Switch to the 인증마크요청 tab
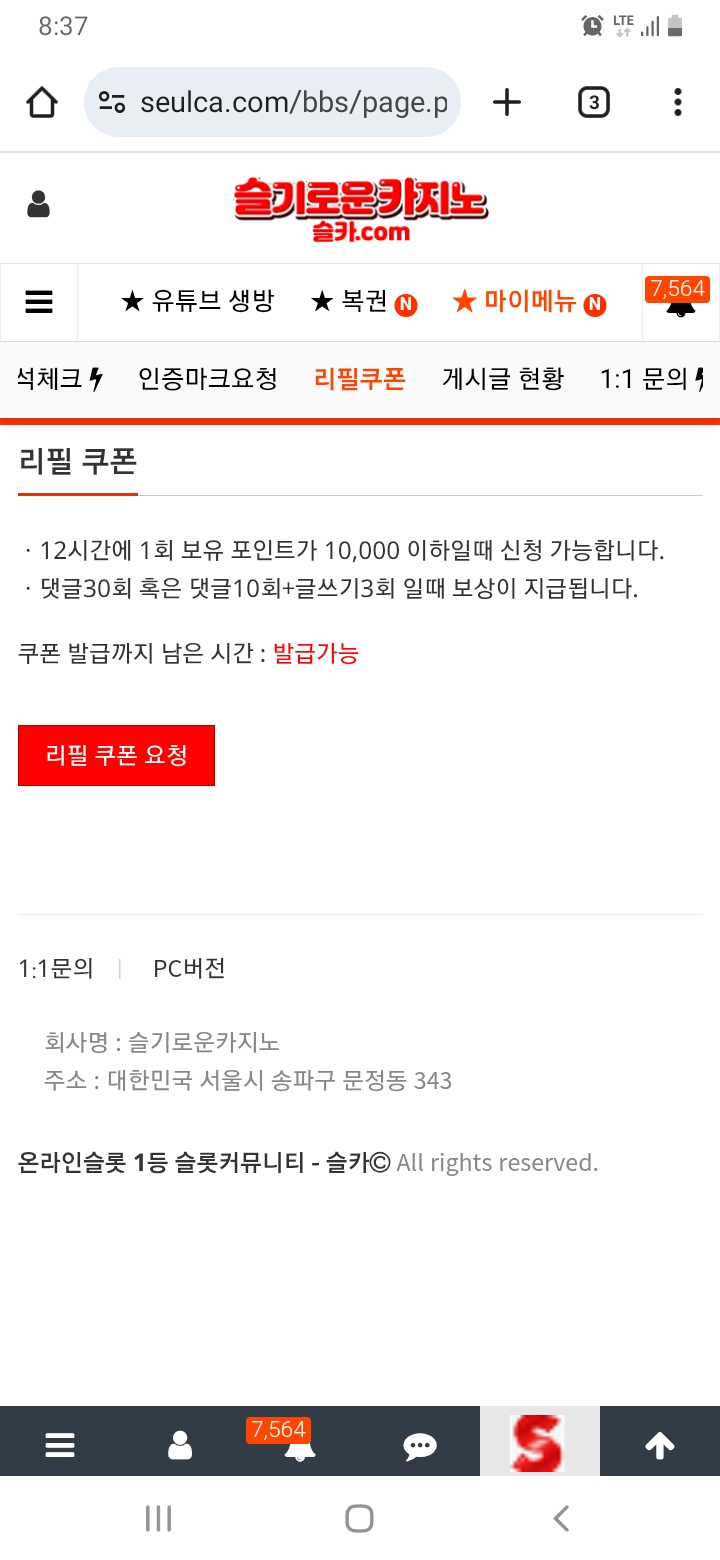The image size is (720, 1560). coord(208,379)
